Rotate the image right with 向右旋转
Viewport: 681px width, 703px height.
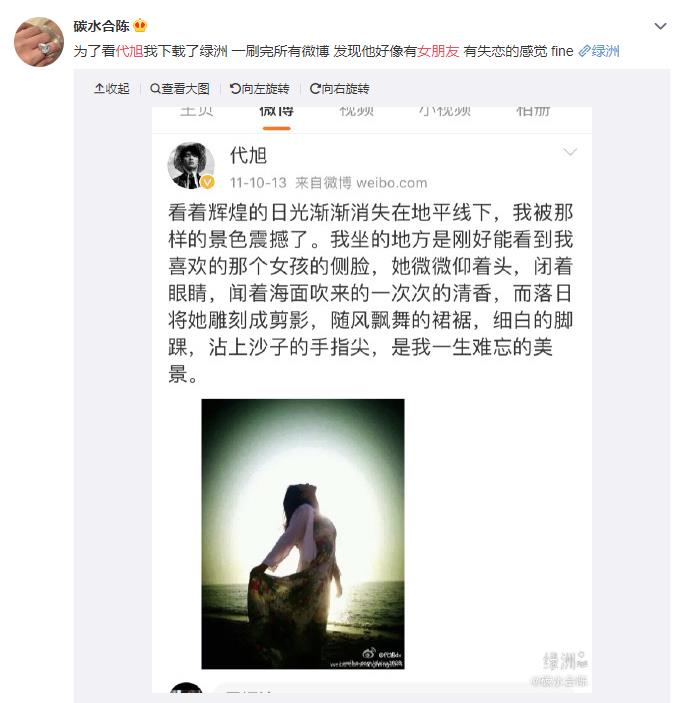tap(339, 89)
